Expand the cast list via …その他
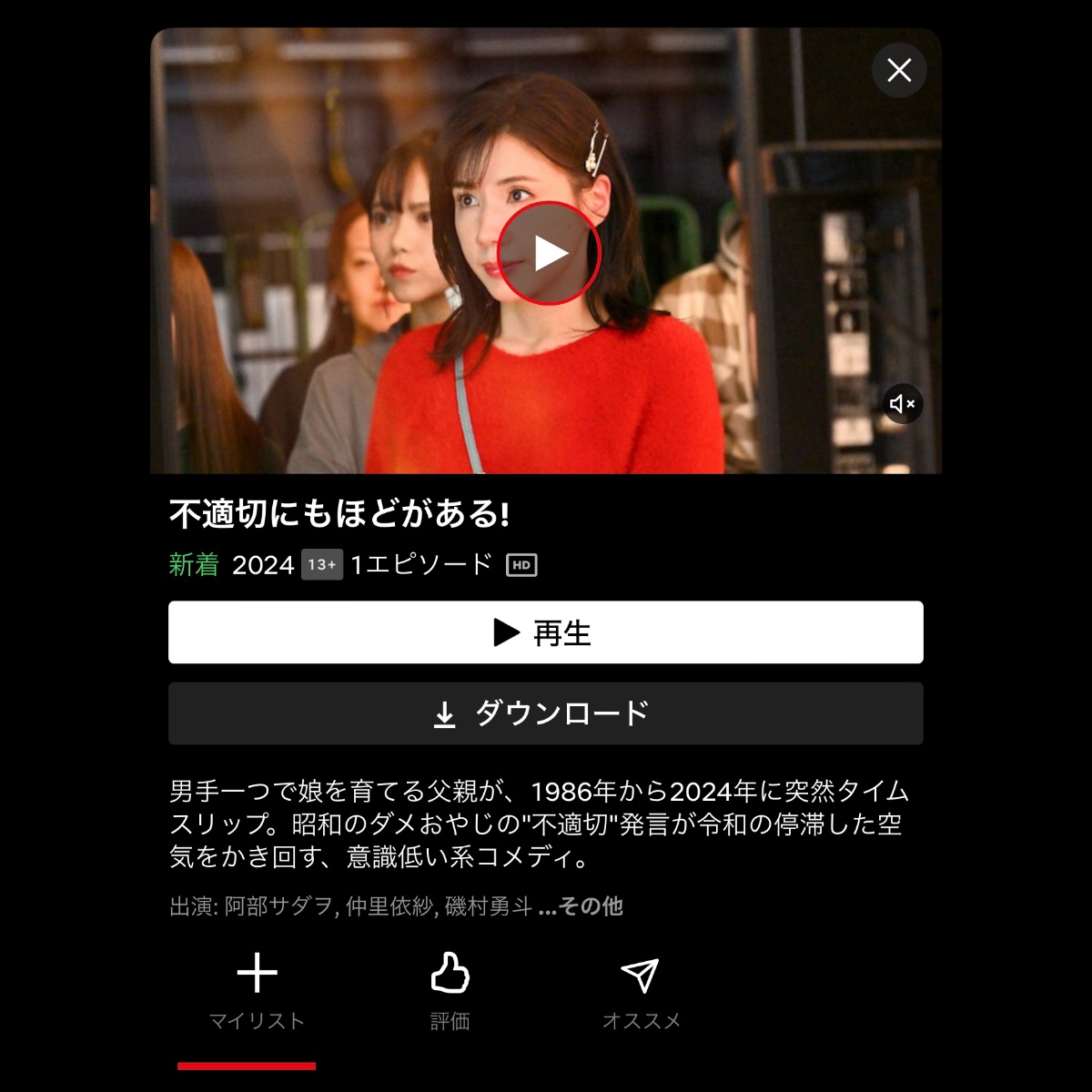 pyautogui.click(x=581, y=906)
